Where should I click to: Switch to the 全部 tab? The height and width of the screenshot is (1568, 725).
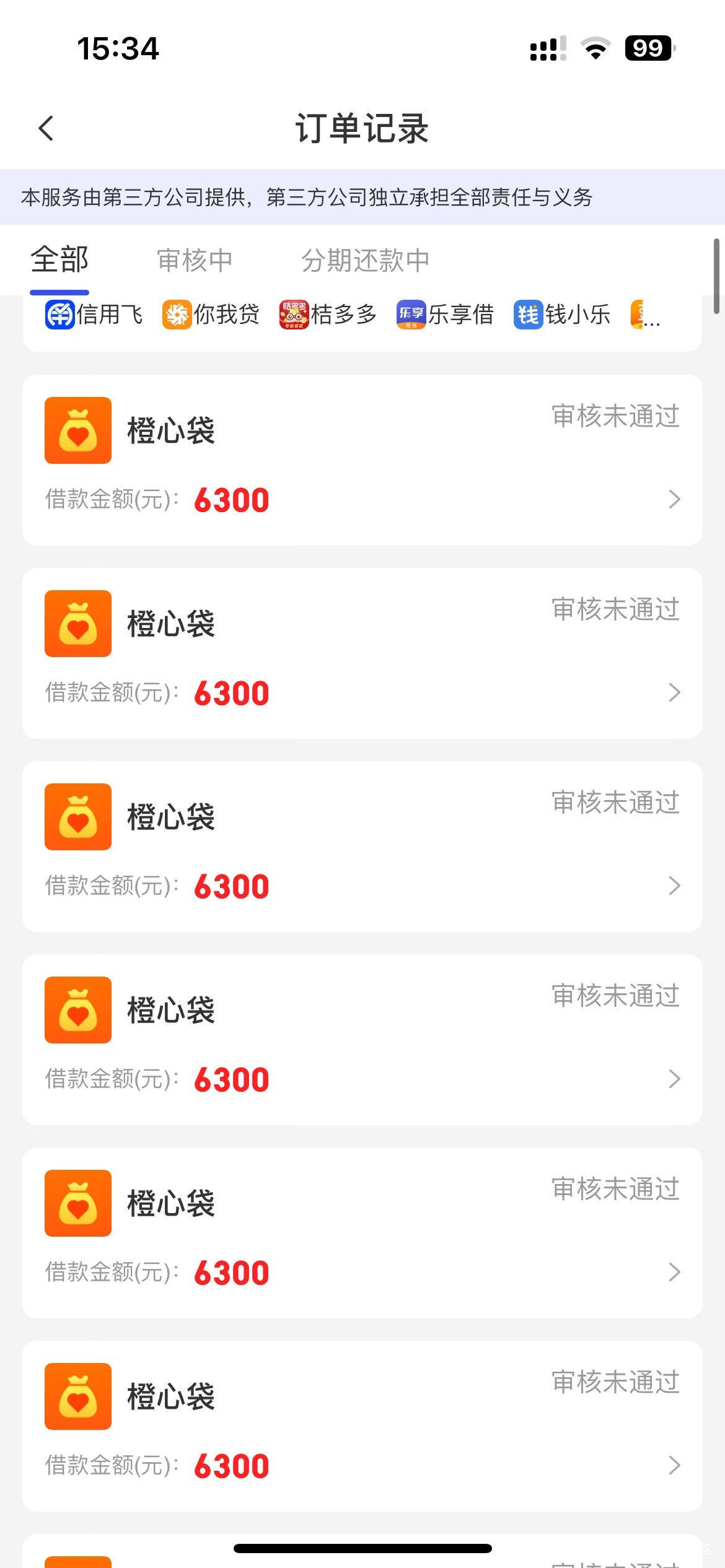(59, 260)
